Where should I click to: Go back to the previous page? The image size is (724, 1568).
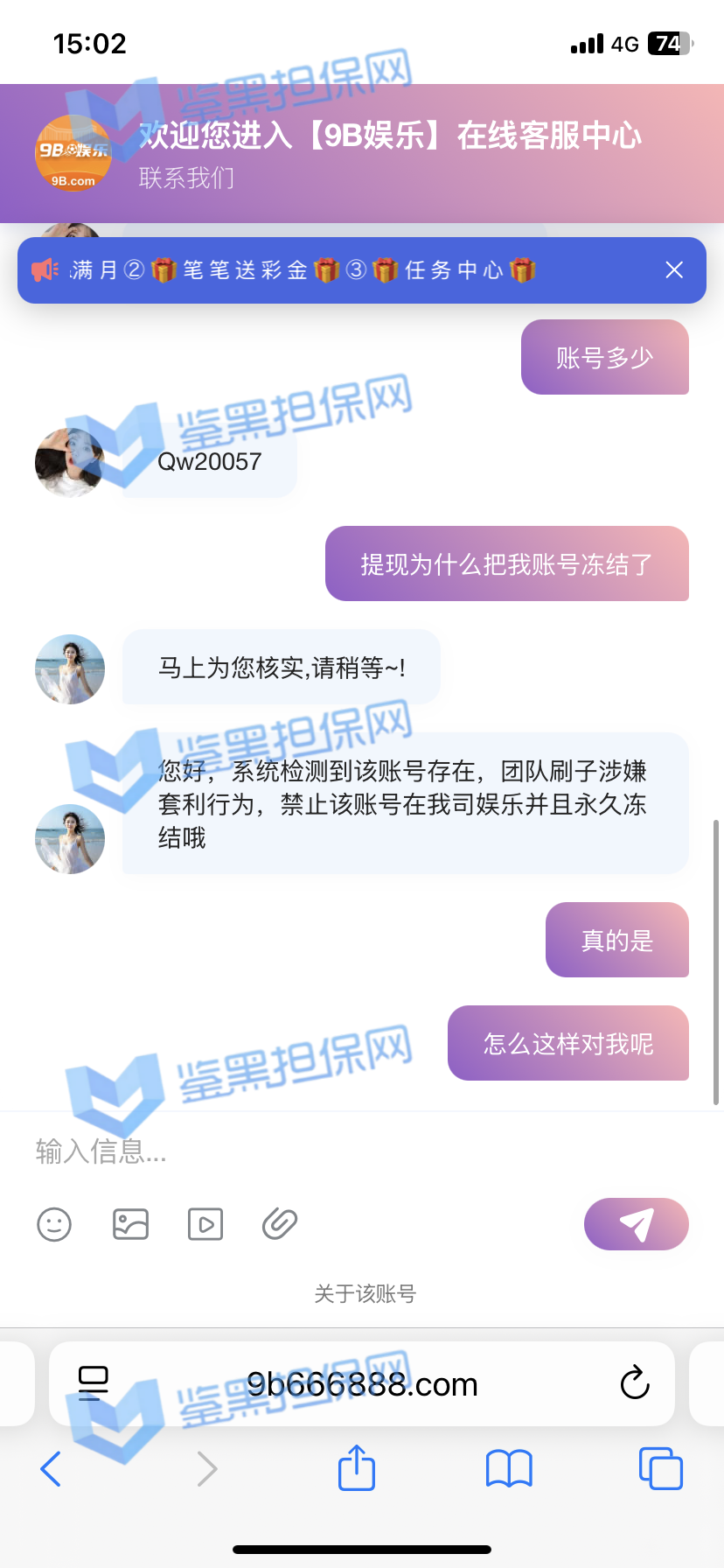[51, 1468]
